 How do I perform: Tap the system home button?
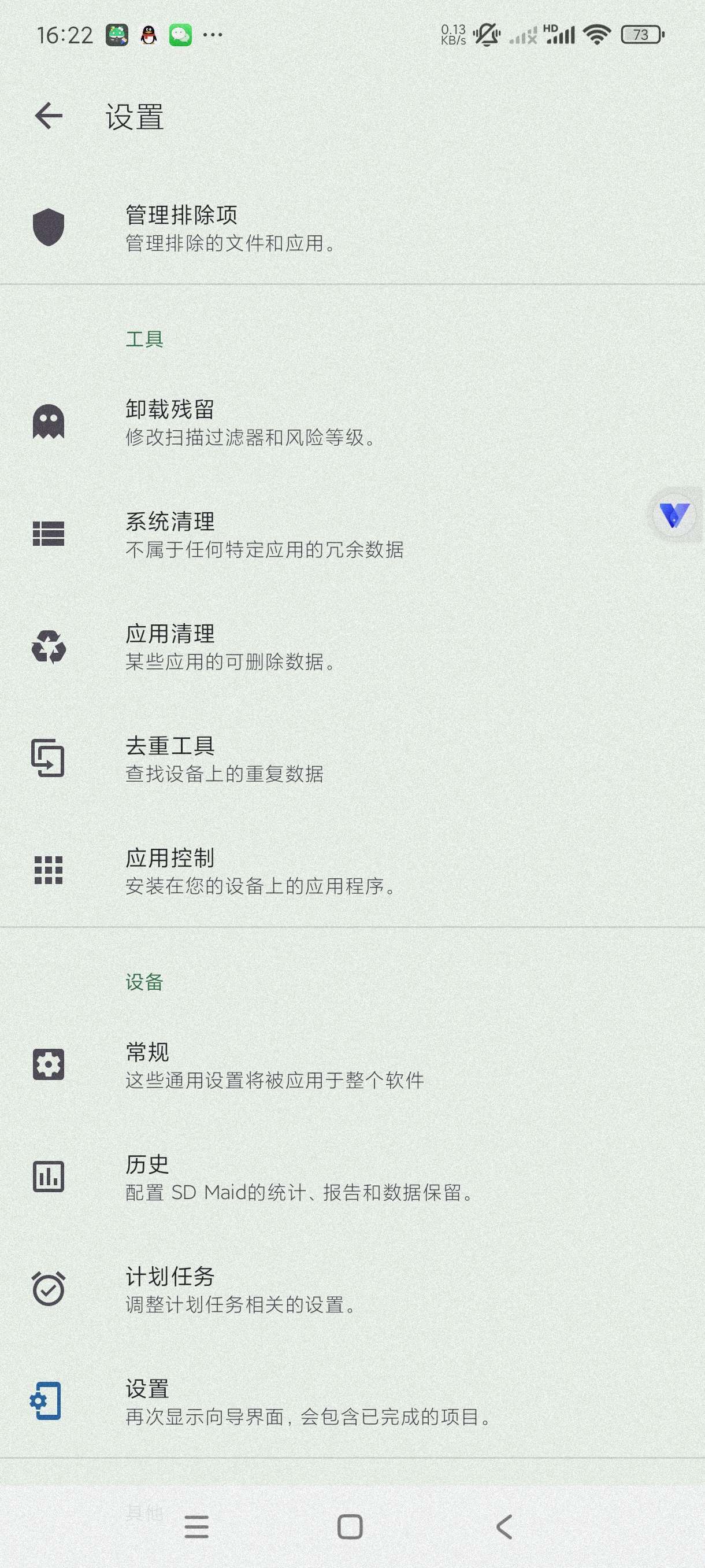click(x=350, y=1526)
